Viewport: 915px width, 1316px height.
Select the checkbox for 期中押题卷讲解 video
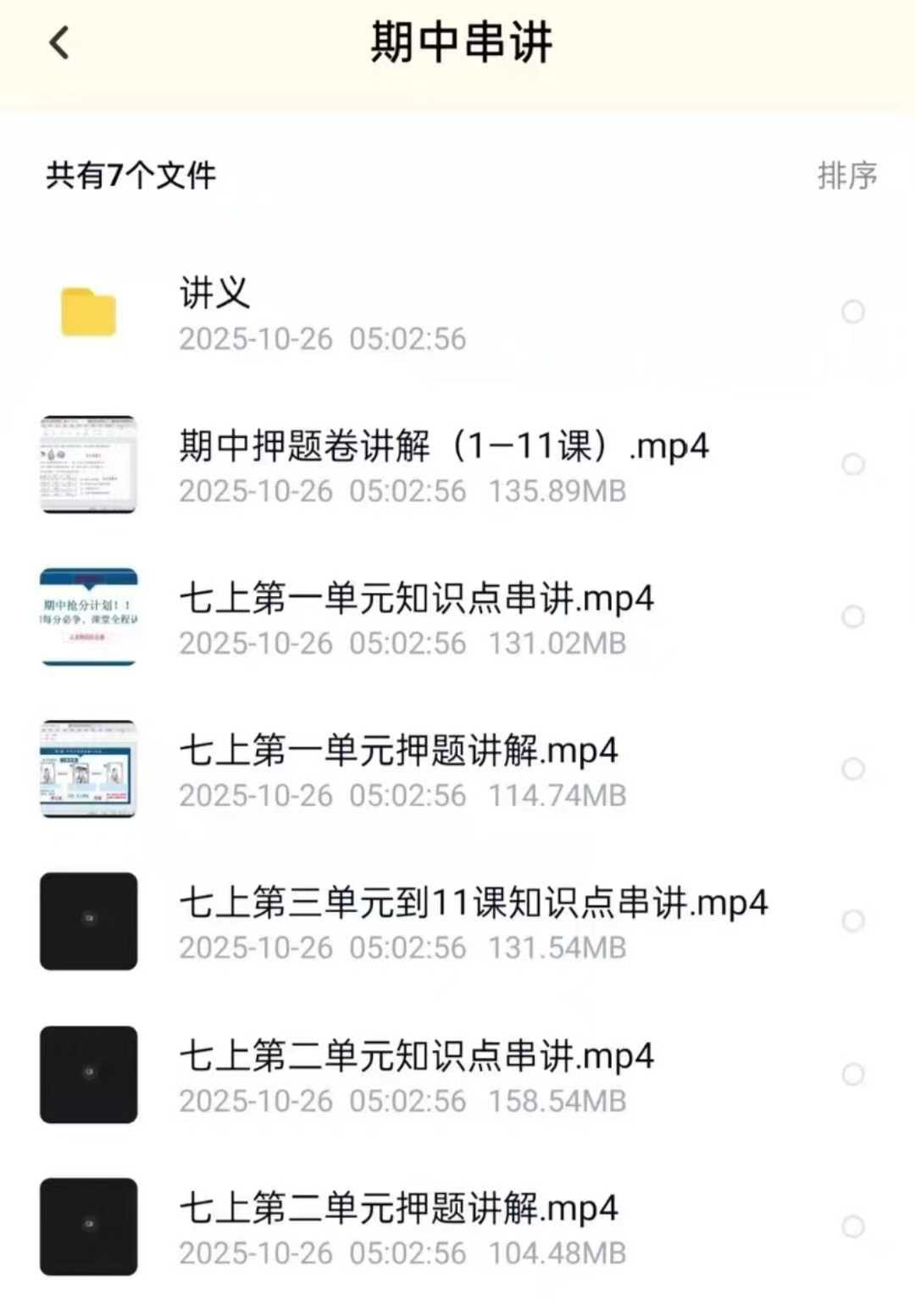(853, 464)
